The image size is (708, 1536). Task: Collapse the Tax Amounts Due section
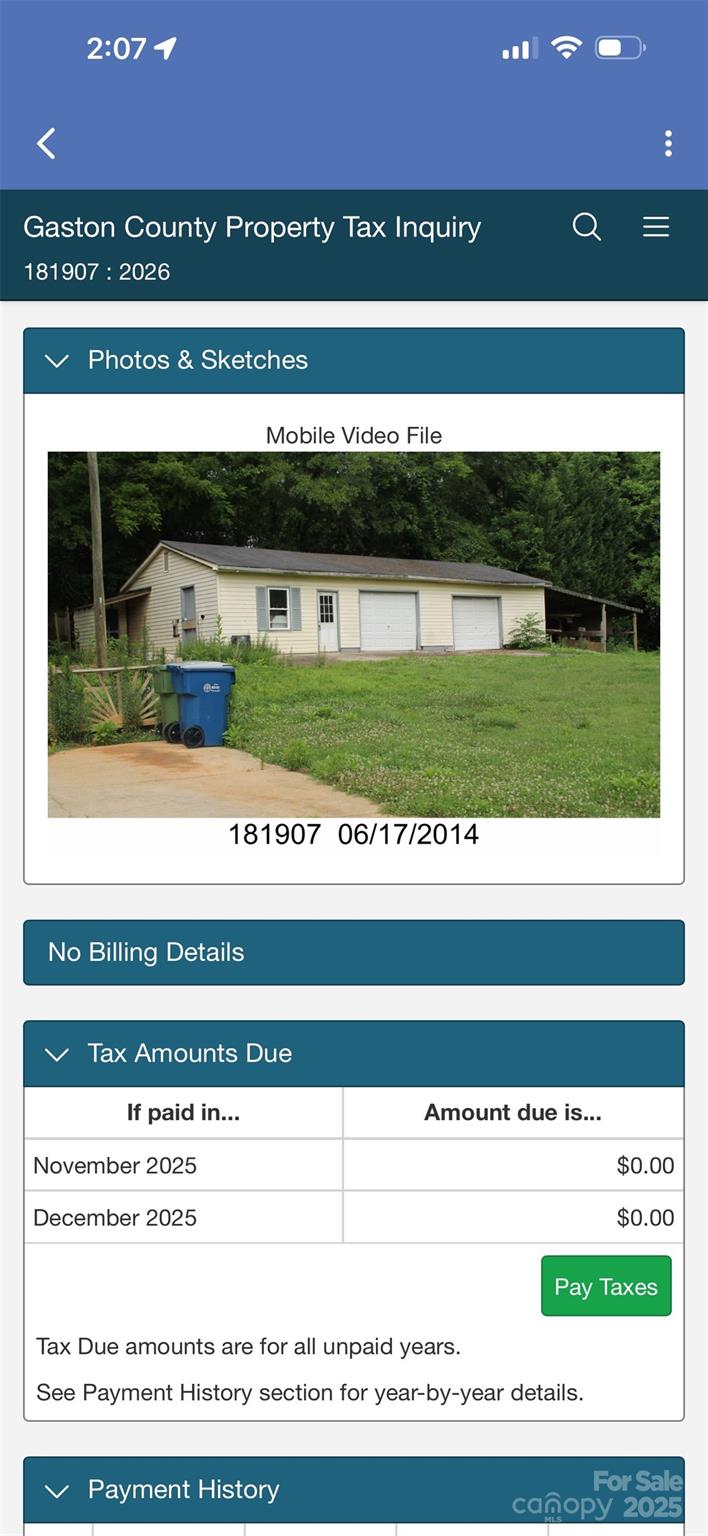point(57,1054)
